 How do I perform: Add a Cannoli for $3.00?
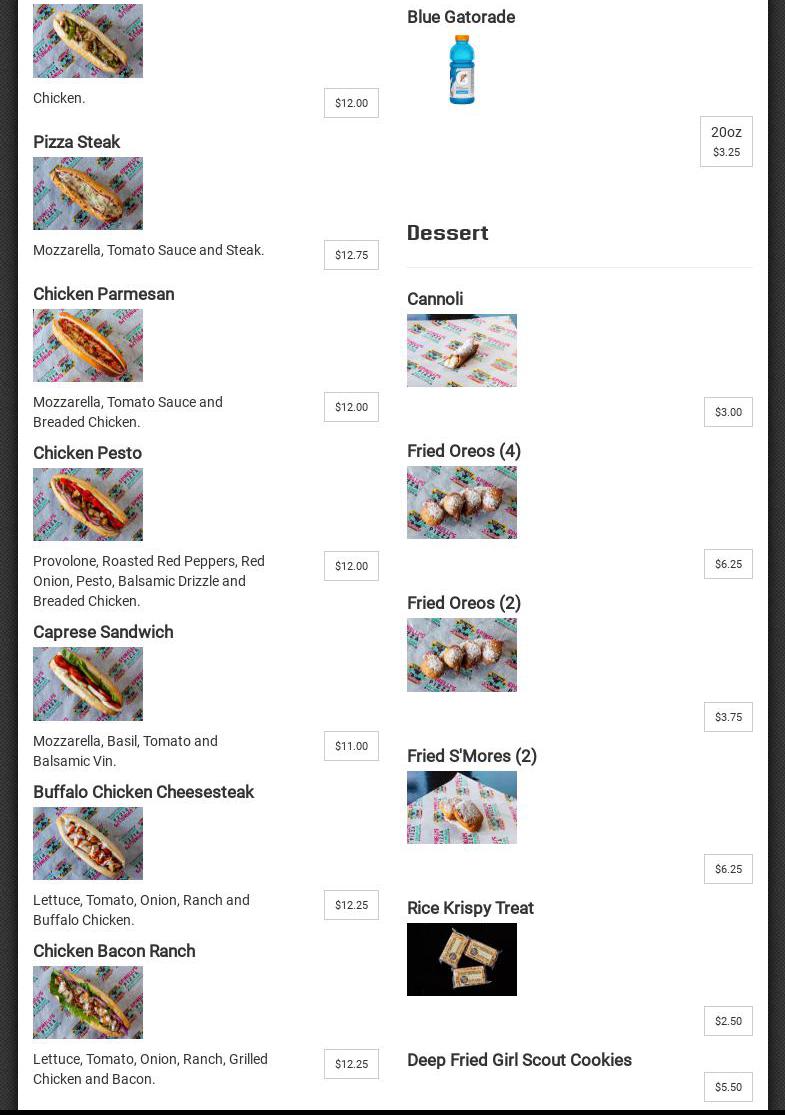tap(728, 412)
